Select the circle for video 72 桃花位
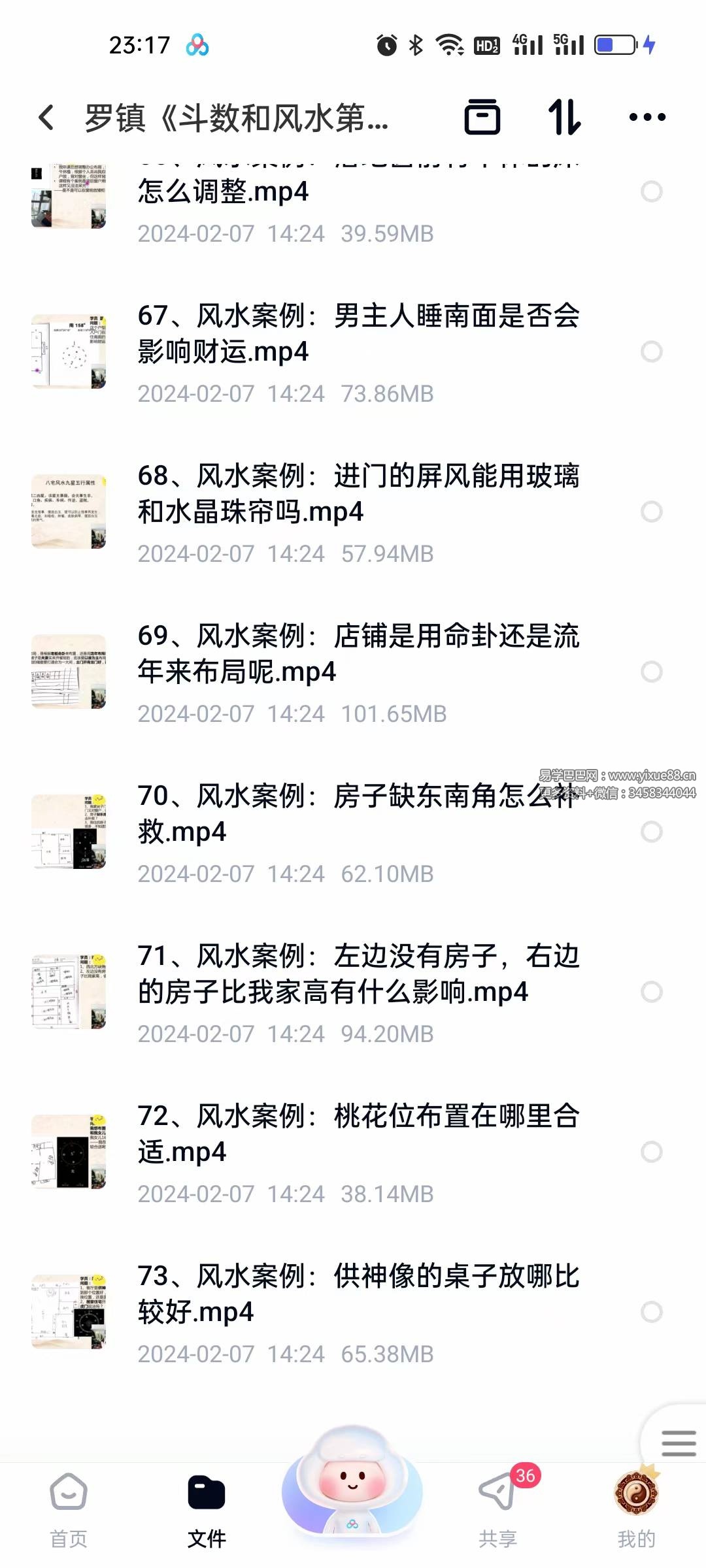Screen dimensions: 706x1568 (652, 1152)
